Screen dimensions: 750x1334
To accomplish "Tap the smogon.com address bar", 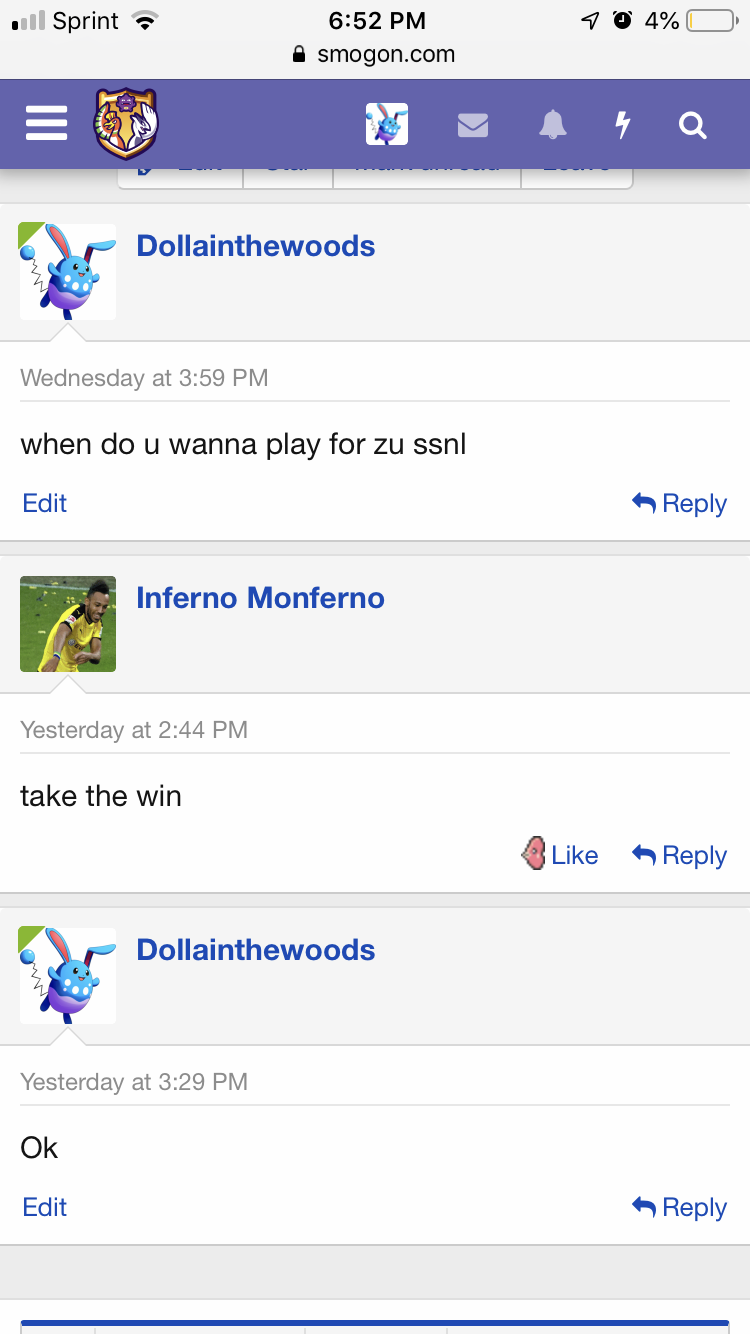I will [x=375, y=54].
